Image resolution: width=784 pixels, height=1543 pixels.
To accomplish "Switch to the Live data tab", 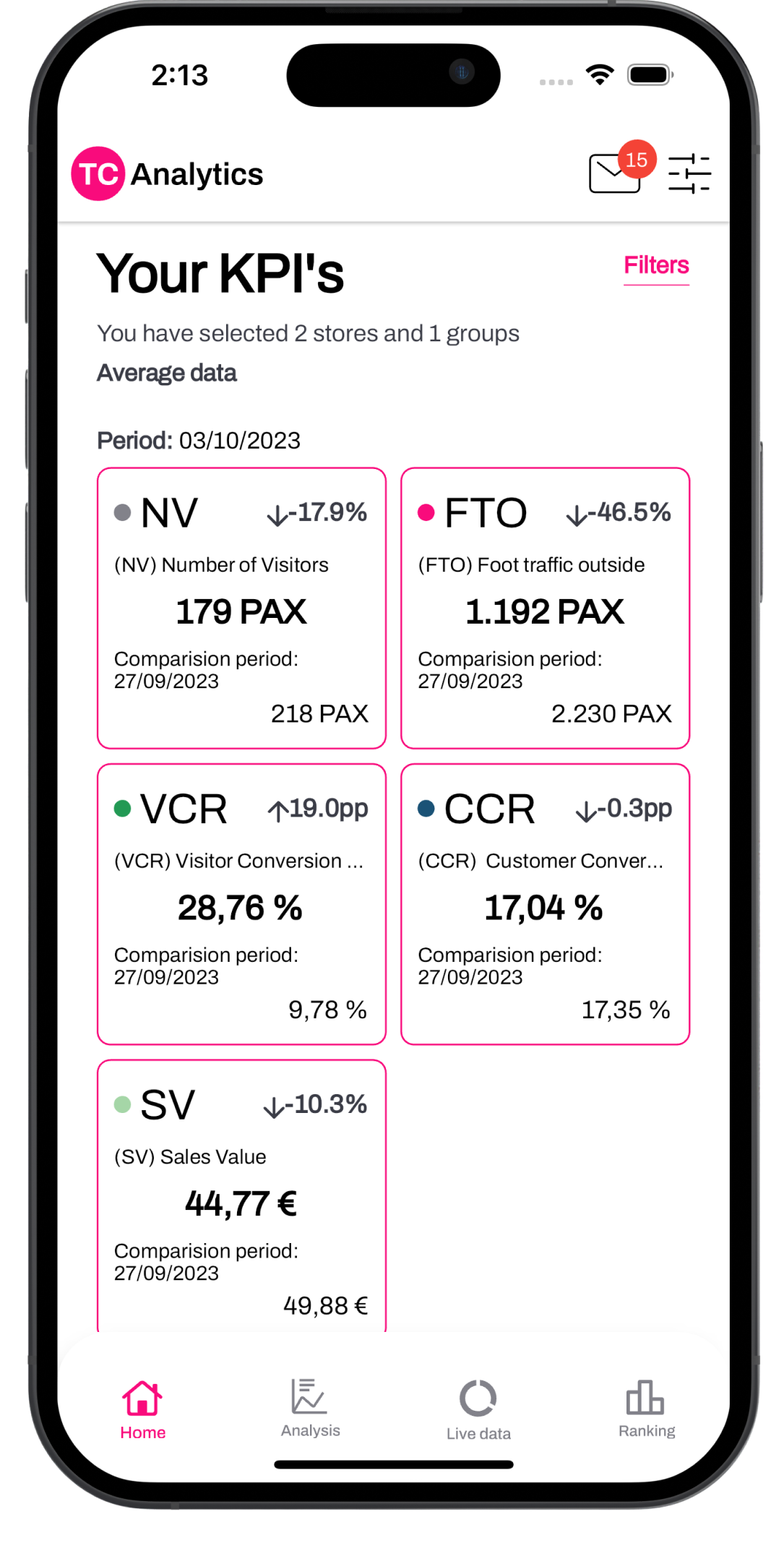I will 478,1409.
